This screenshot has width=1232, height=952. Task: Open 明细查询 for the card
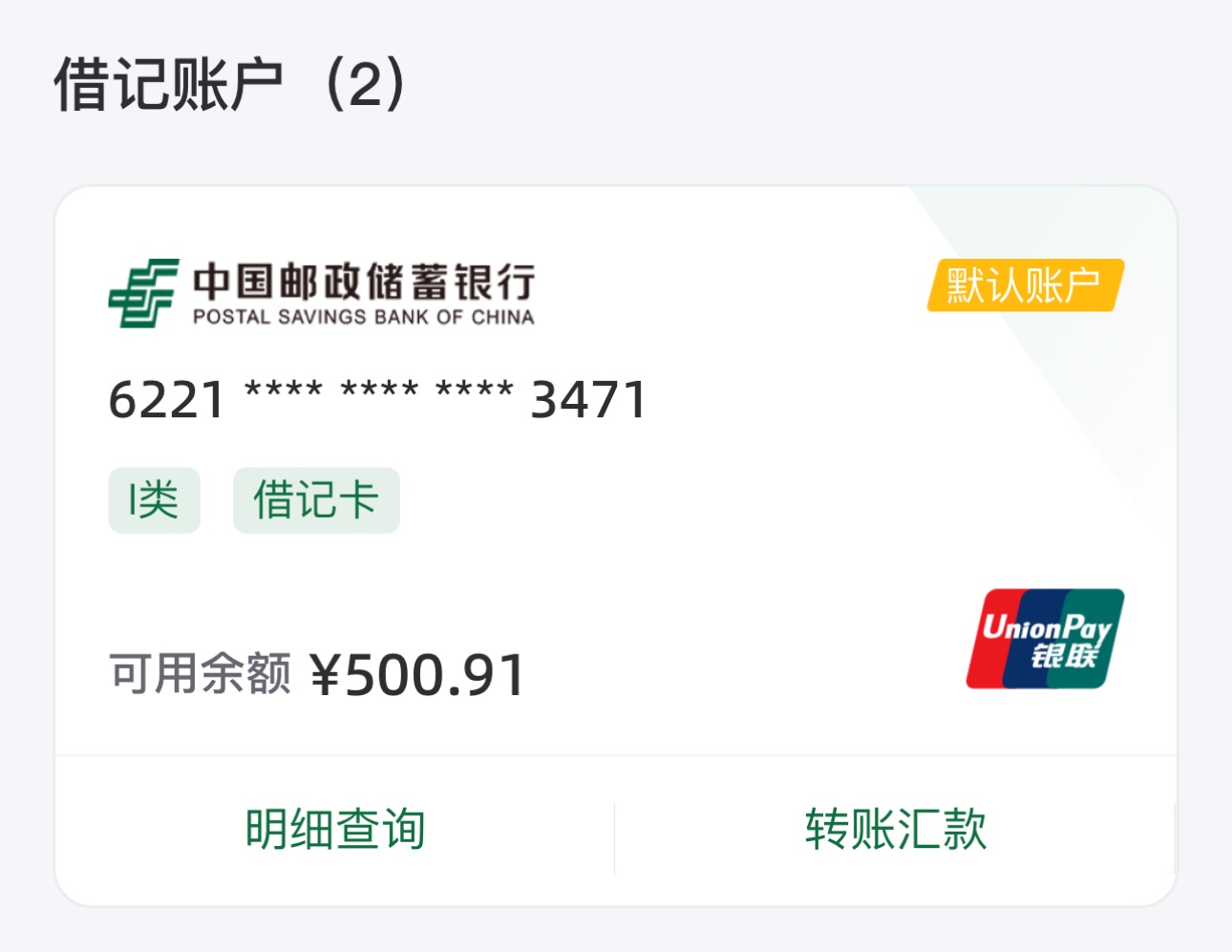pos(335,829)
